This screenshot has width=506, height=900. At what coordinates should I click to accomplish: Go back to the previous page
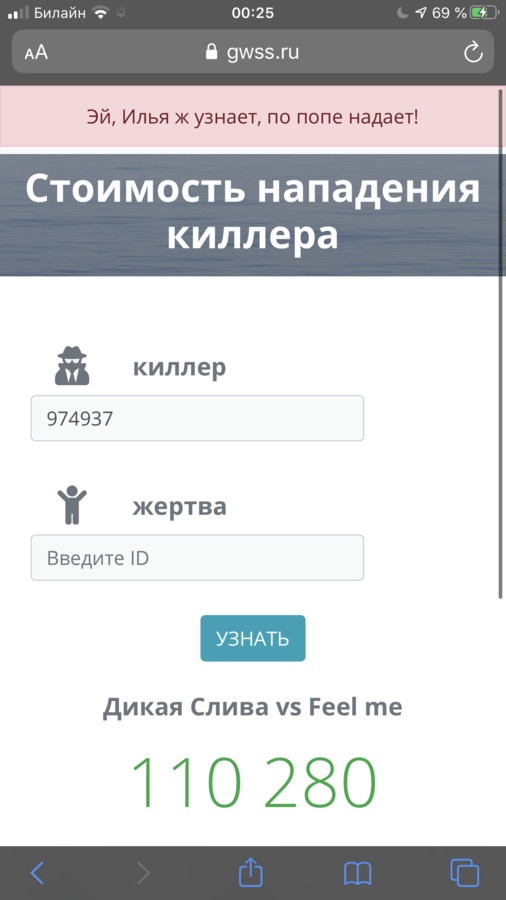37,872
